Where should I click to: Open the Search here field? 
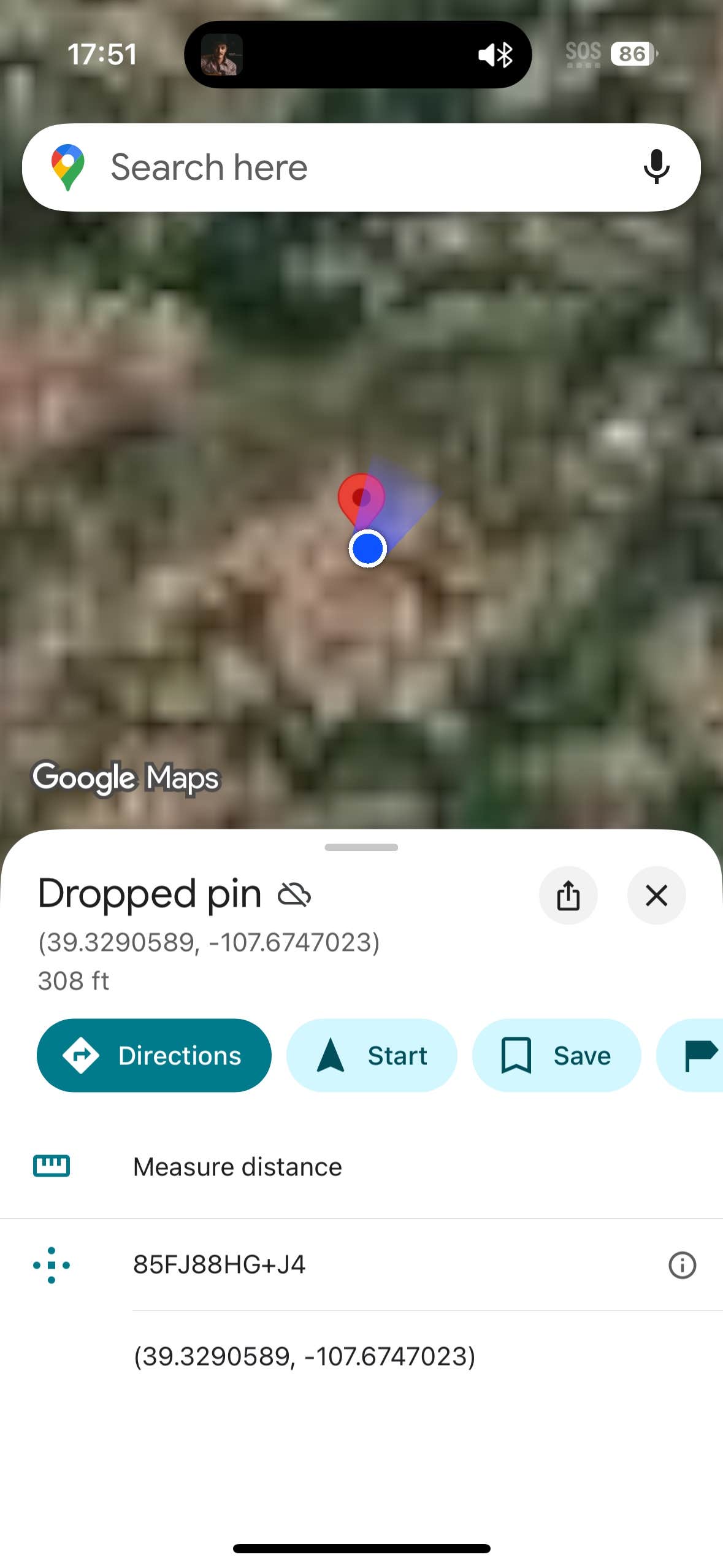pos(343,167)
